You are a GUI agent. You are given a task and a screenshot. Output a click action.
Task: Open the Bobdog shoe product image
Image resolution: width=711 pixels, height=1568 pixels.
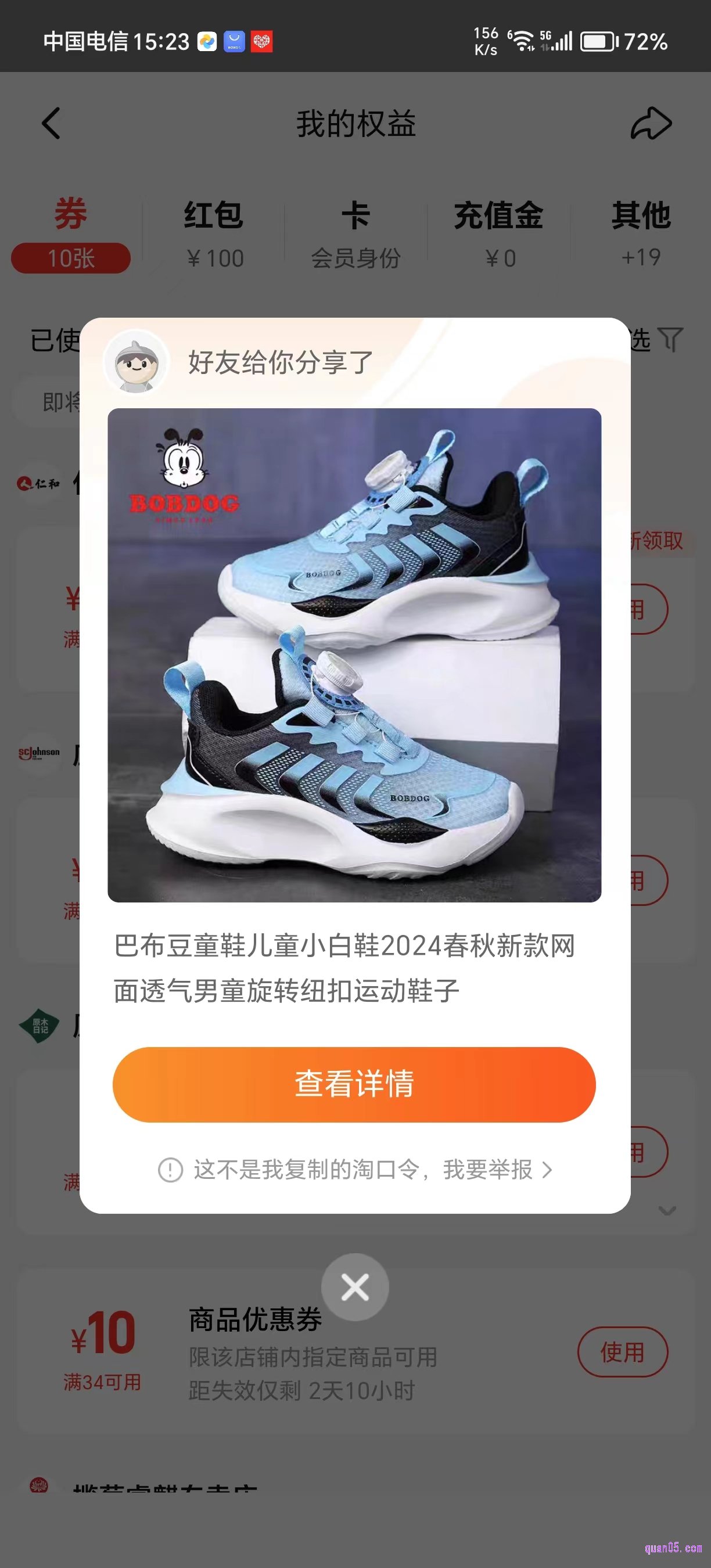coord(354,655)
